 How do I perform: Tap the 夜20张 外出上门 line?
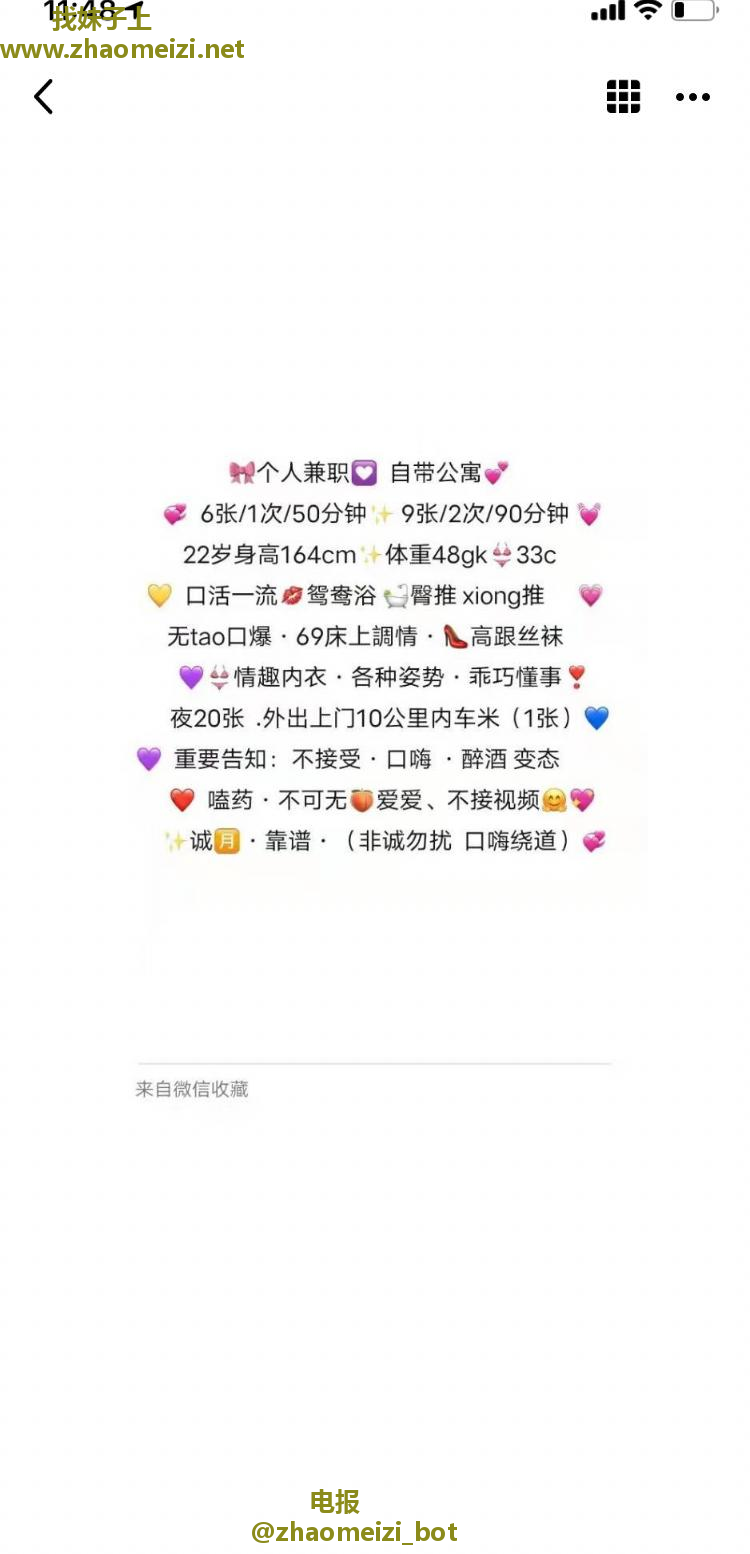(x=375, y=718)
